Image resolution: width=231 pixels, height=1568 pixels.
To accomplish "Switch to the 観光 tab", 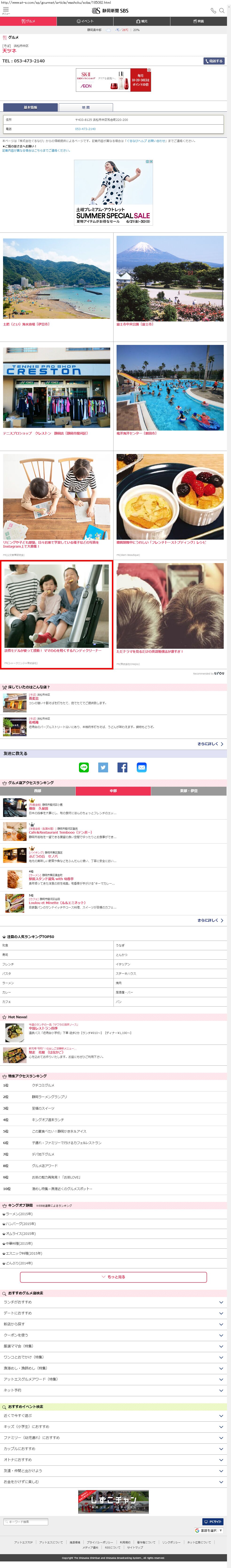I will [x=141, y=21].
